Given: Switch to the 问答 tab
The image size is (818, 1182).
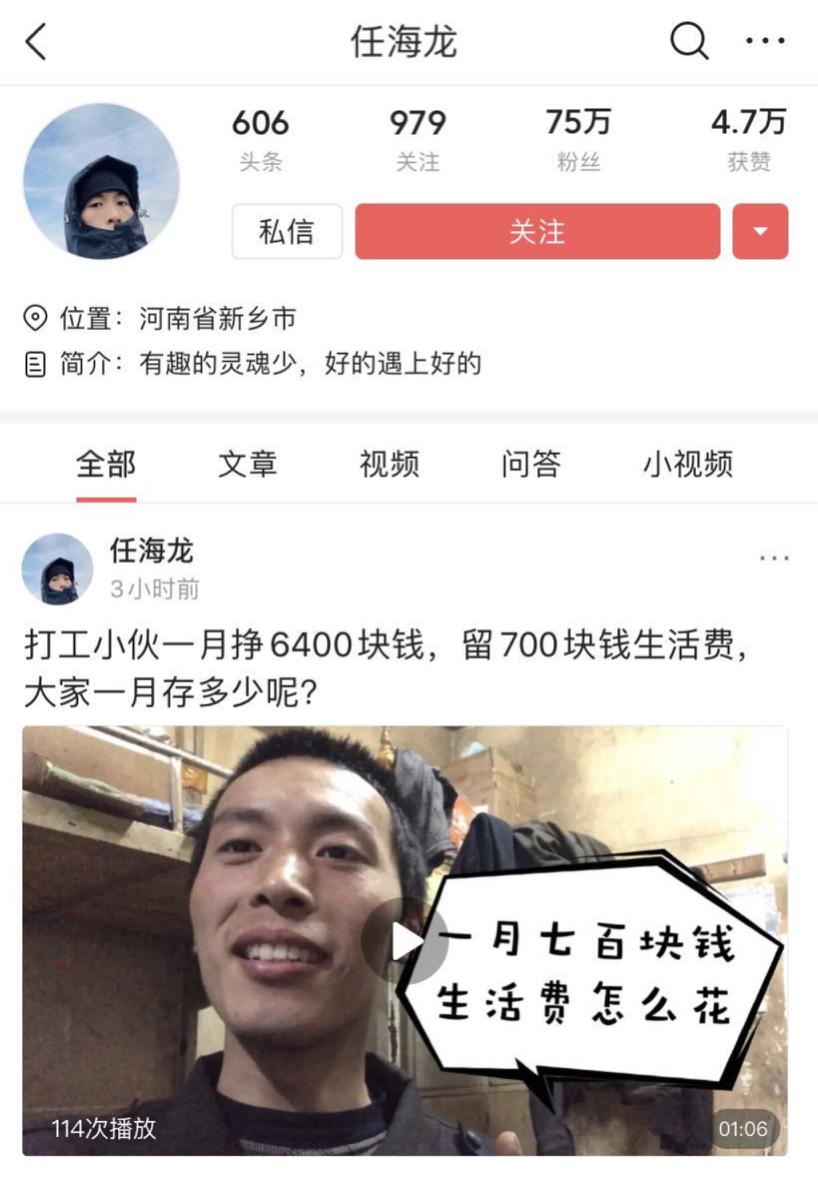Looking at the screenshot, I should click(x=530, y=463).
